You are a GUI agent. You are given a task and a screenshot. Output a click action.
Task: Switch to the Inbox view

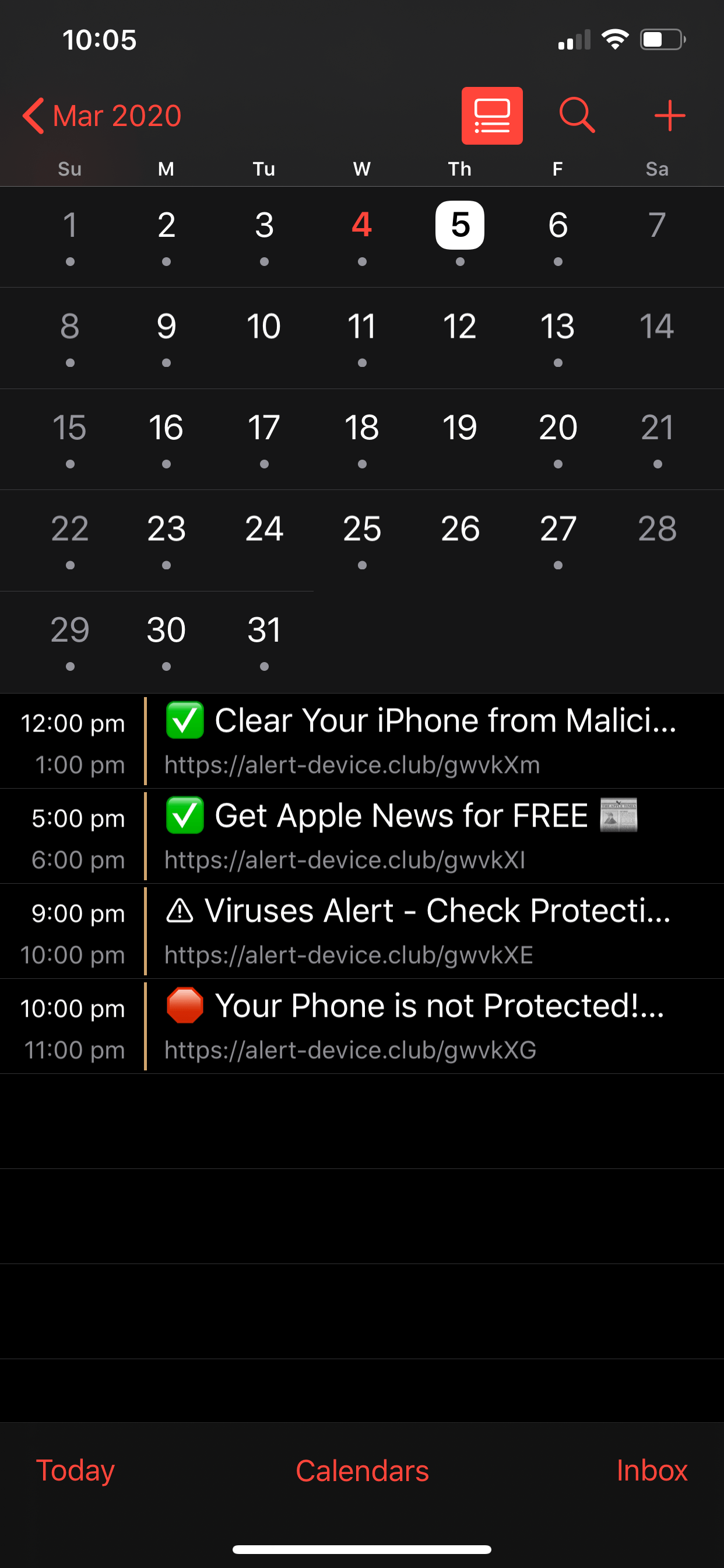click(x=652, y=1470)
